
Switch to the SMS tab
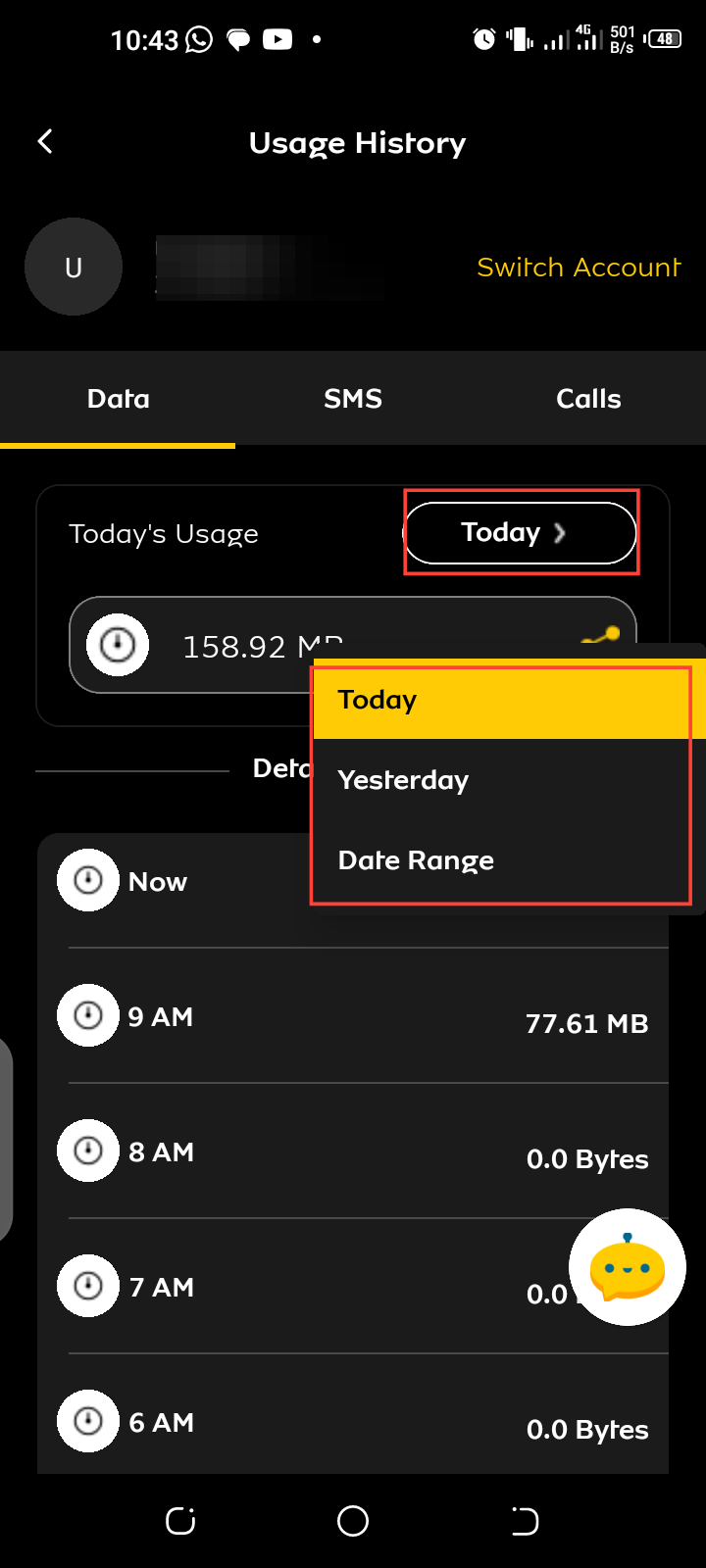(353, 399)
